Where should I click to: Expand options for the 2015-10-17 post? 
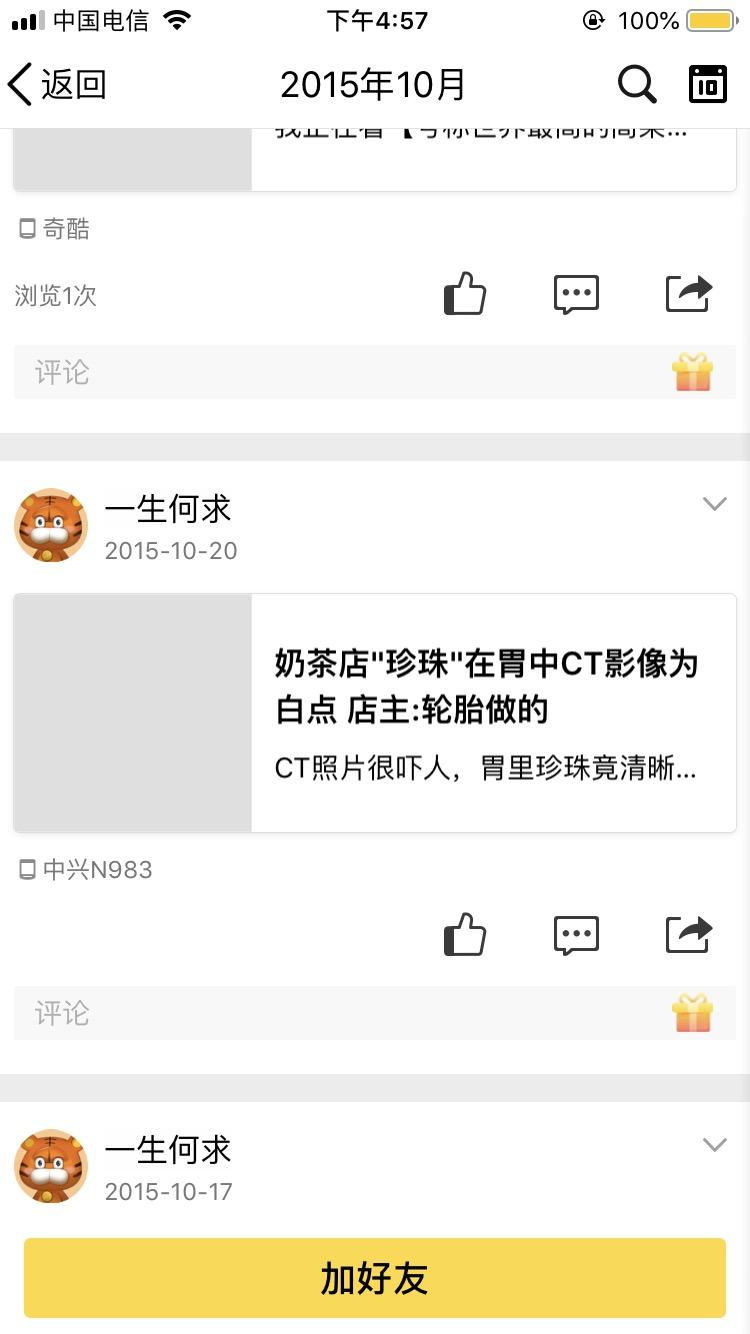click(x=714, y=1145)
